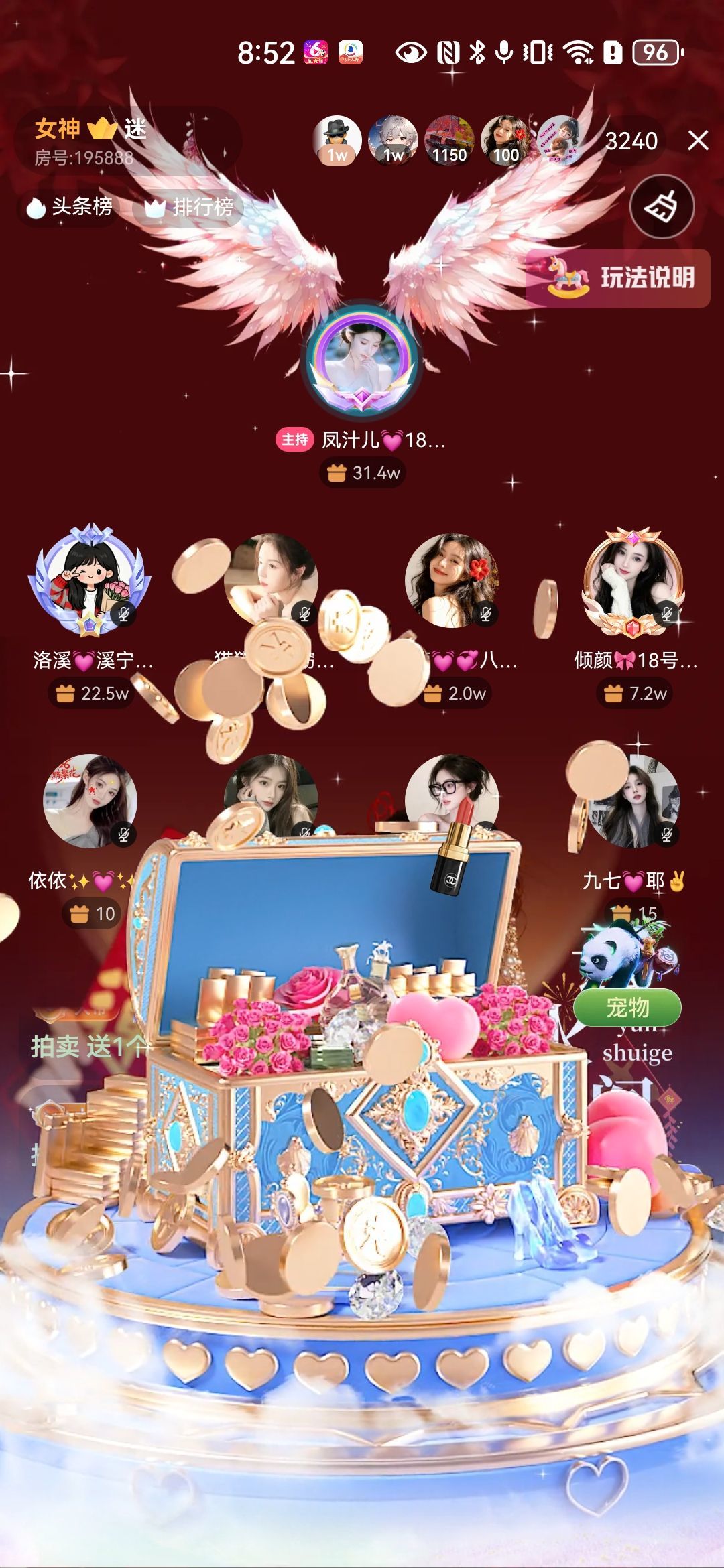This screenshot has height=1568, width=724.
Task: Tap the orange 主持 host badge
Action: 296,440
